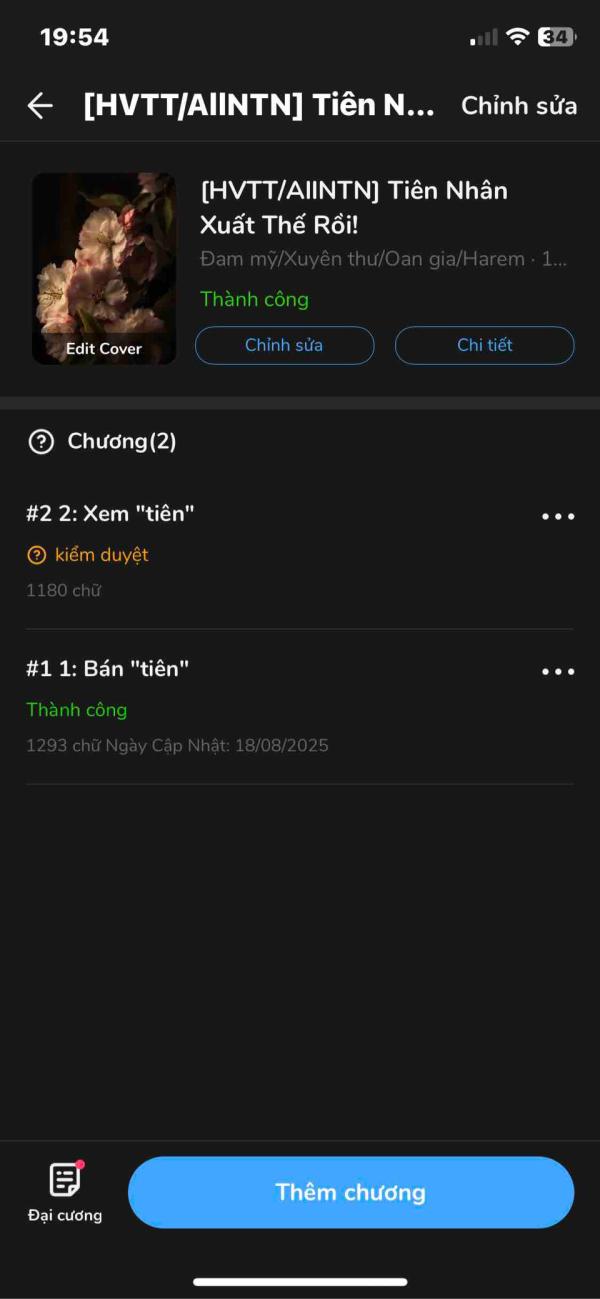Open chapter 1: Bán "tiên"
This screenshot has height=1299, width=600.
108,669
